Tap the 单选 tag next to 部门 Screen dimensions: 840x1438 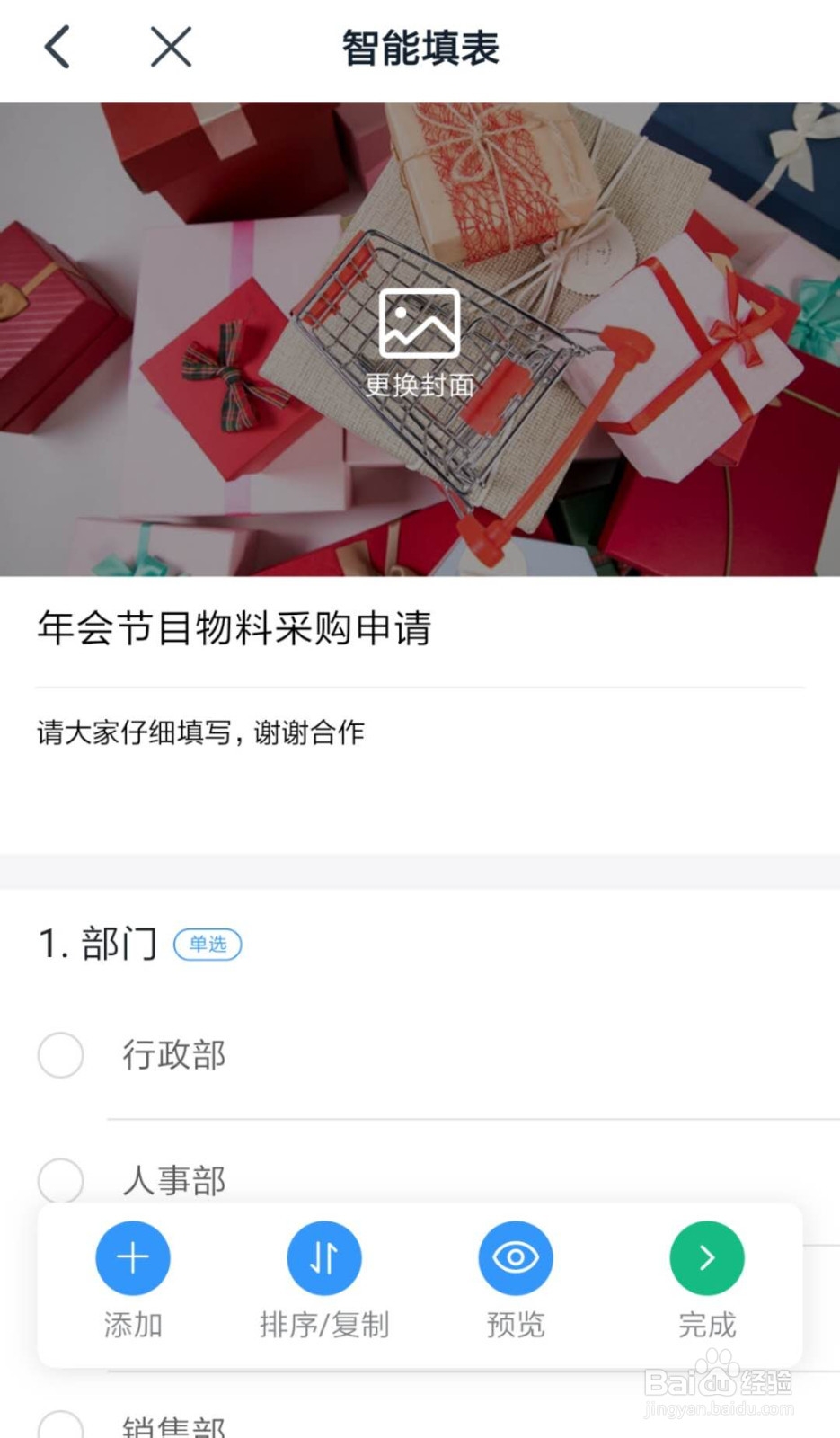tap(208, 944)
